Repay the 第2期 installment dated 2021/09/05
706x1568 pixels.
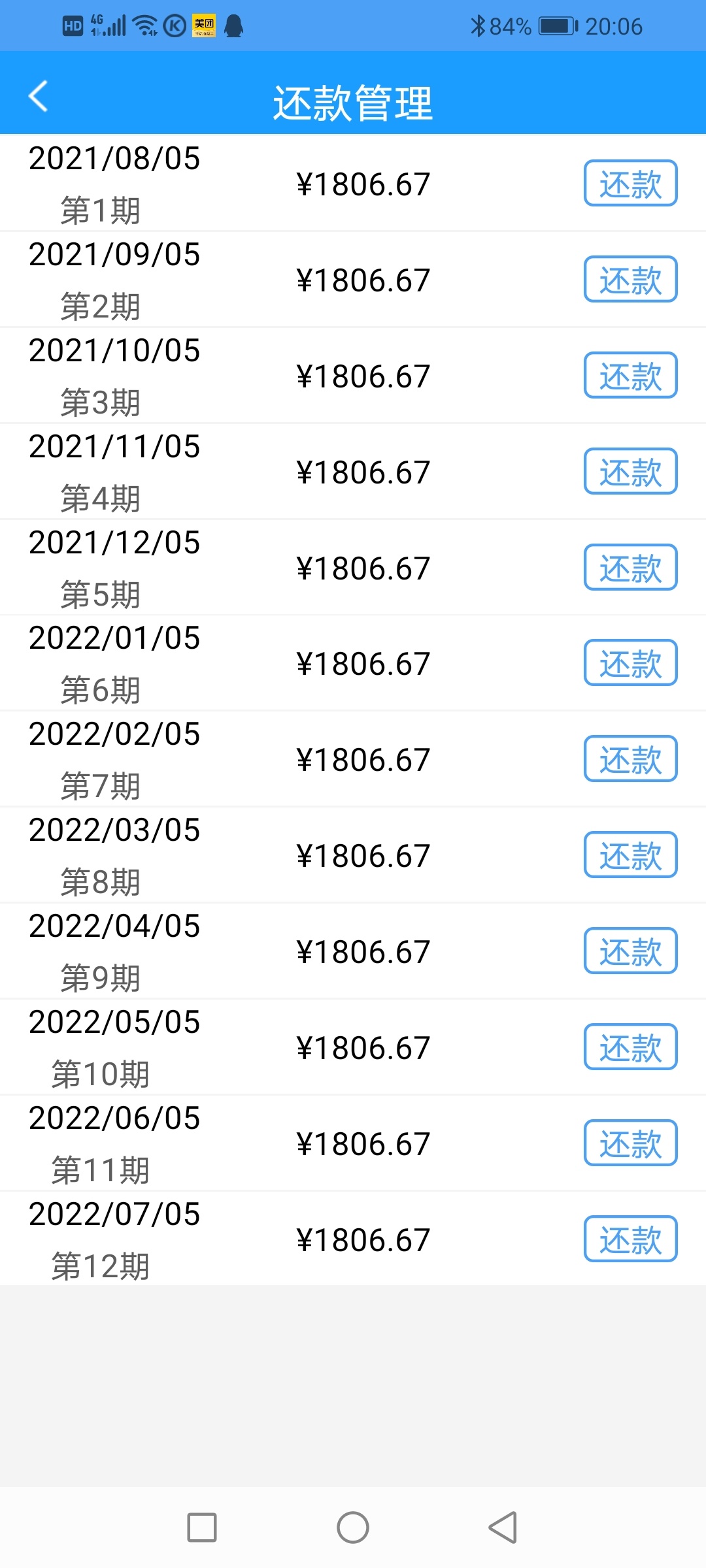[630, 280]
